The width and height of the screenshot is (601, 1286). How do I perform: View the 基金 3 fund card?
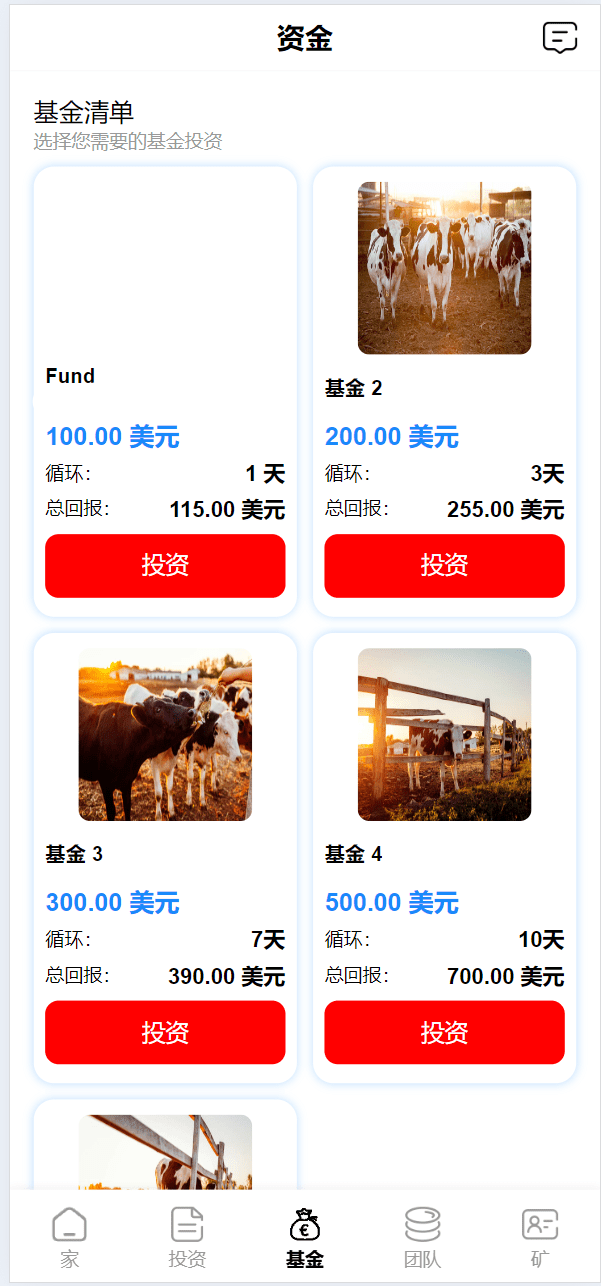(x=165, y=735)
